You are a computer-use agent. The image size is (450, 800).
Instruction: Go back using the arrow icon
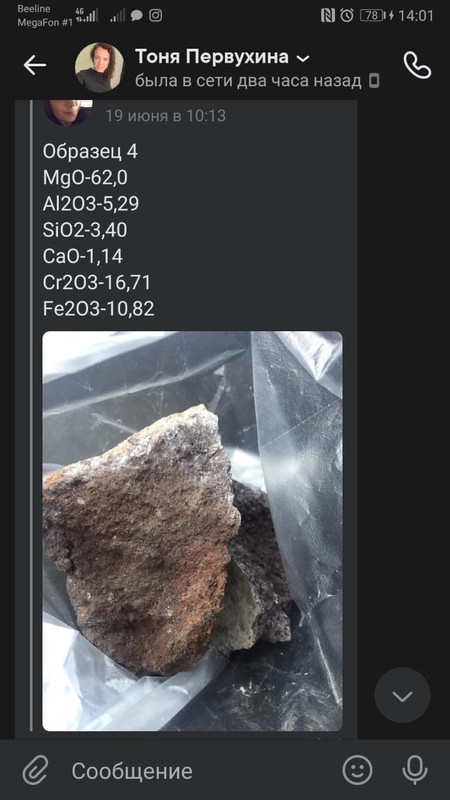coord(34,65)
